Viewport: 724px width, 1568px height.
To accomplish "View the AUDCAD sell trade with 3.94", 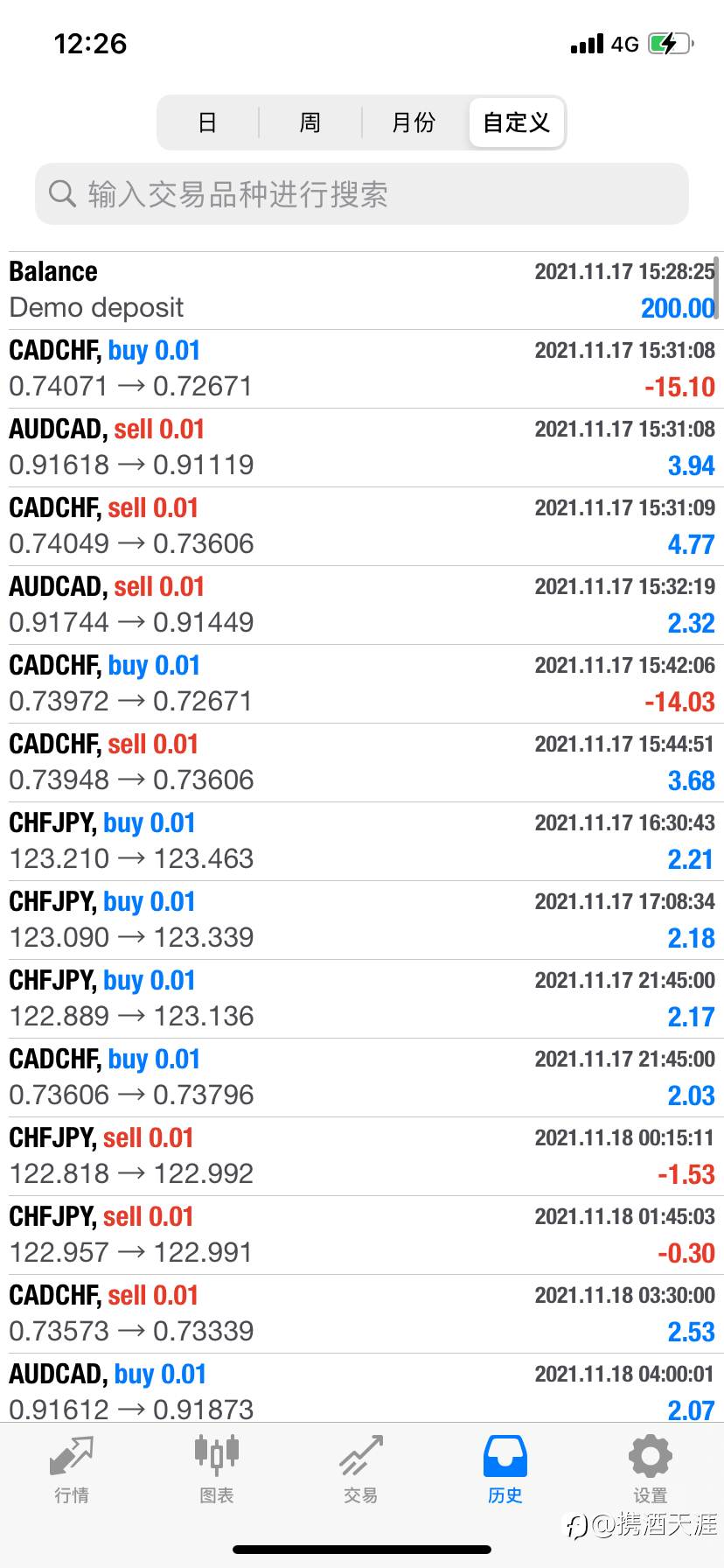I will (x=362, y=447).
